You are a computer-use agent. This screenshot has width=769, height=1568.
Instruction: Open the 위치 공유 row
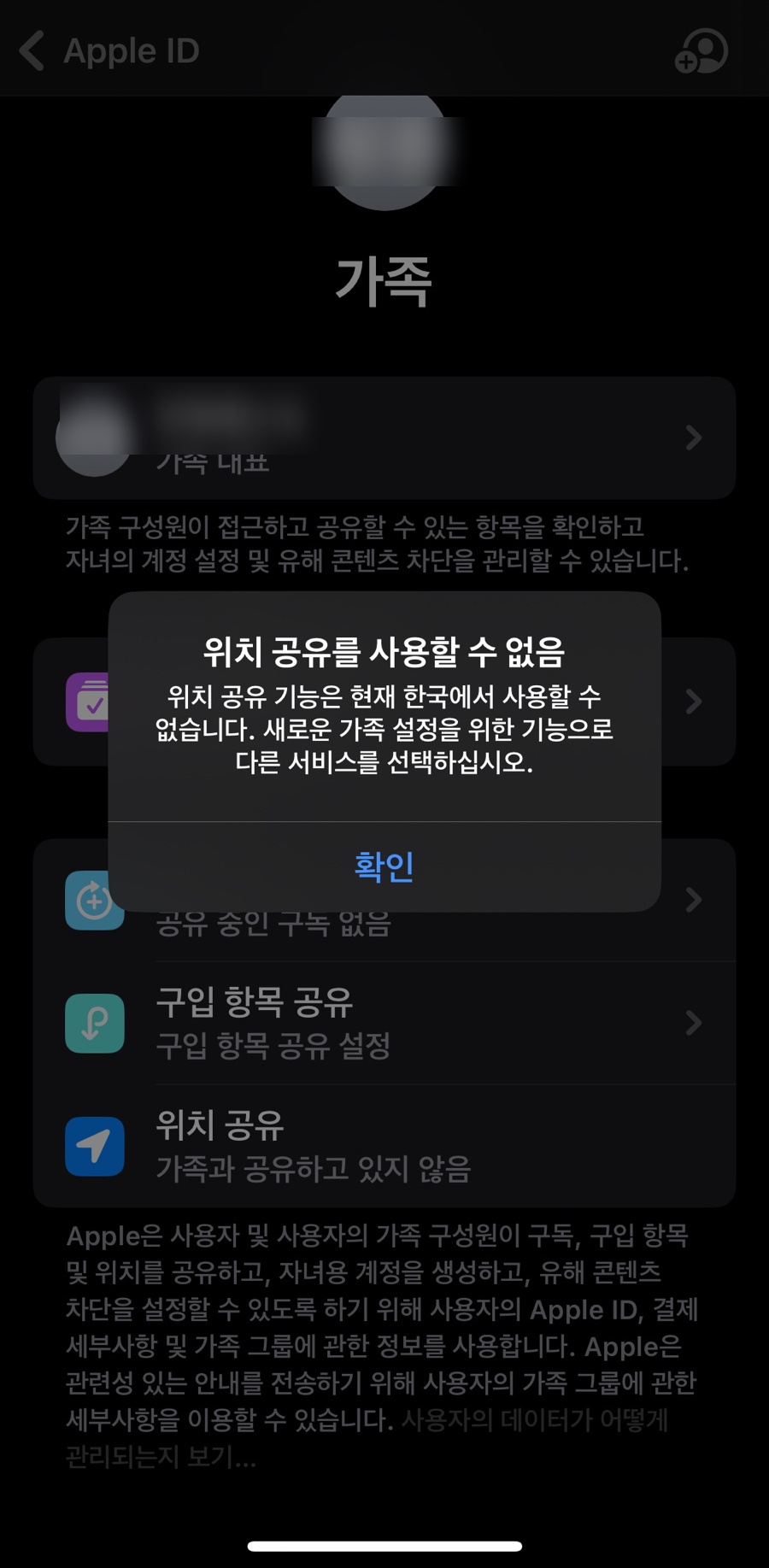(x=384, y=1146)
